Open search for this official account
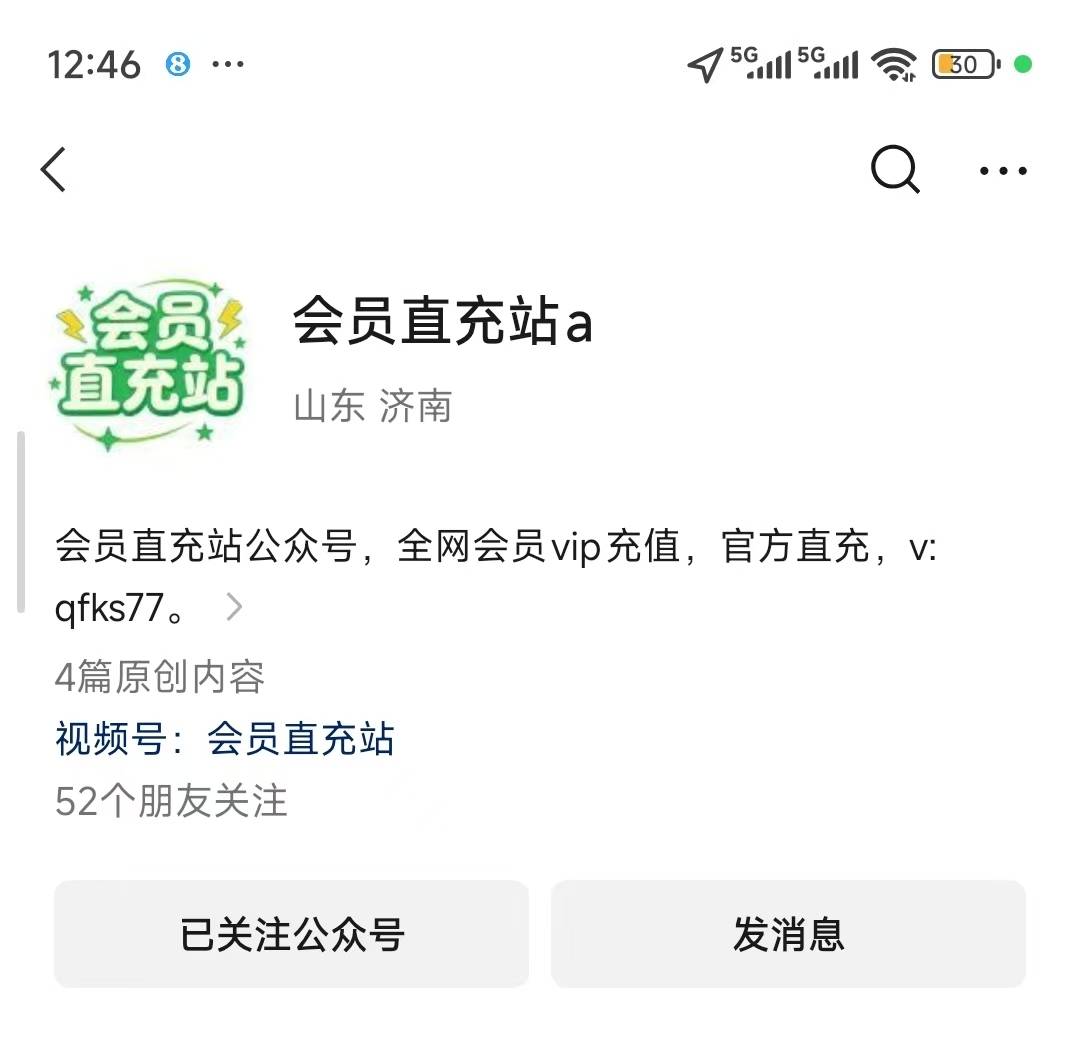Image resolution: width=1080 pixels, height=1042 pixels. point(895,169)
